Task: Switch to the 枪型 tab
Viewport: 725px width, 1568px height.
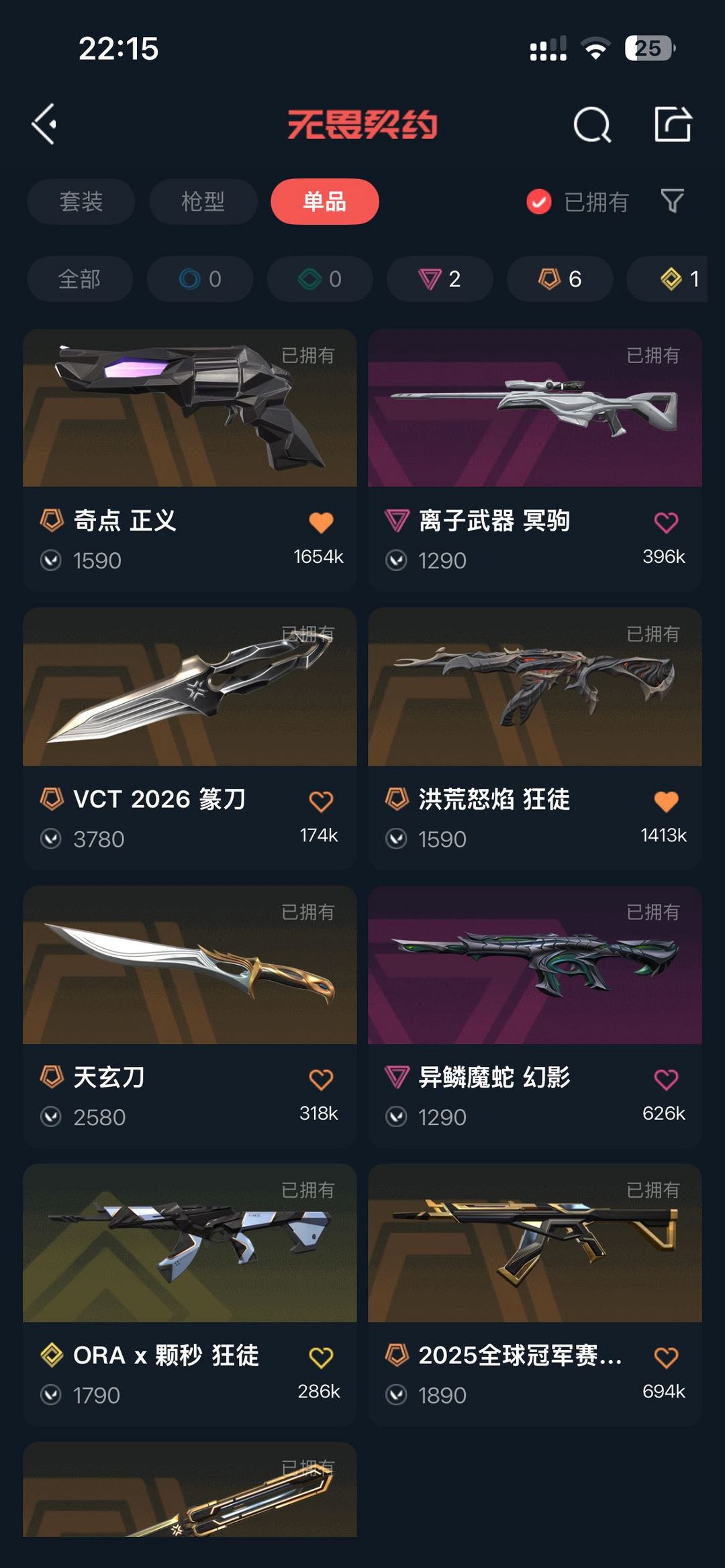Action: [203, 202]
